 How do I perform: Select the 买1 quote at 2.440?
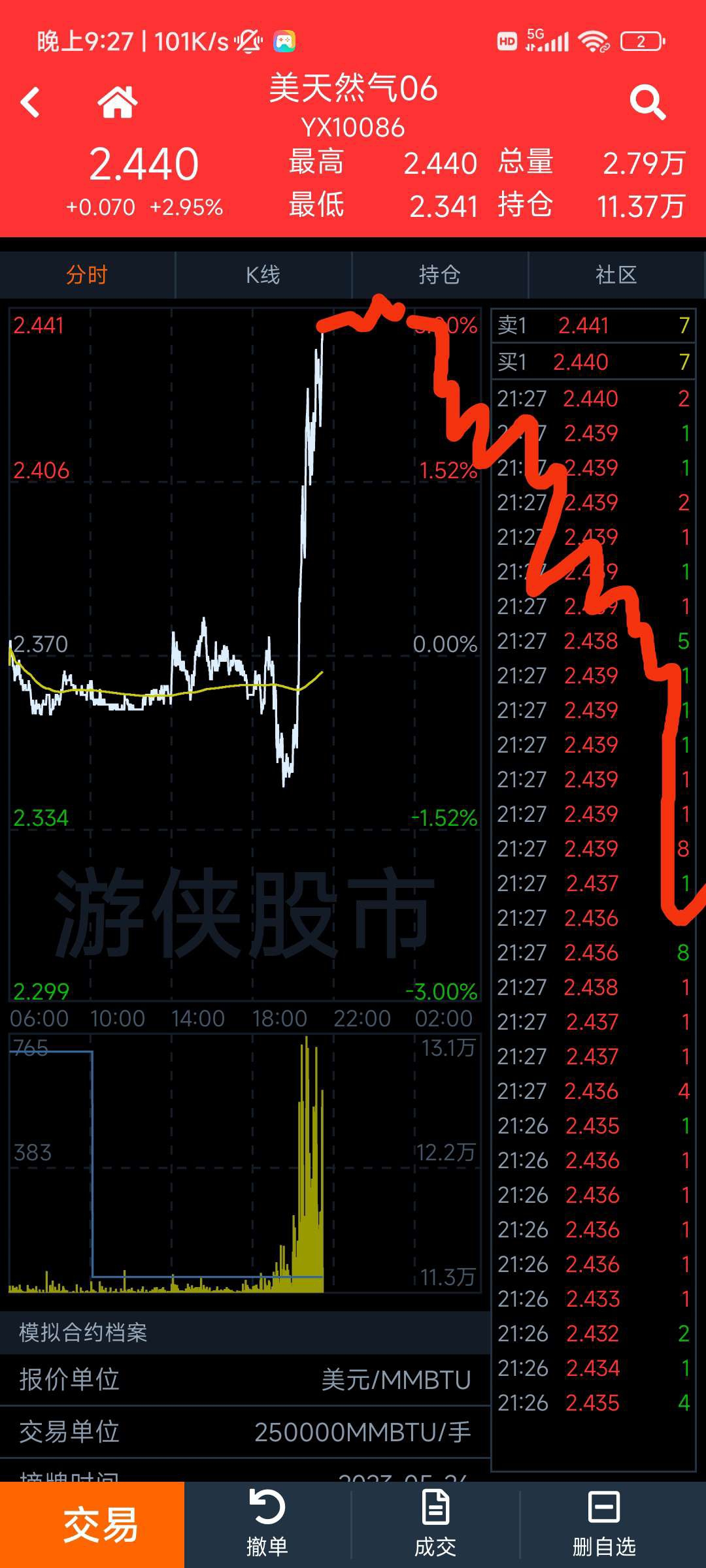click(594, 361)
